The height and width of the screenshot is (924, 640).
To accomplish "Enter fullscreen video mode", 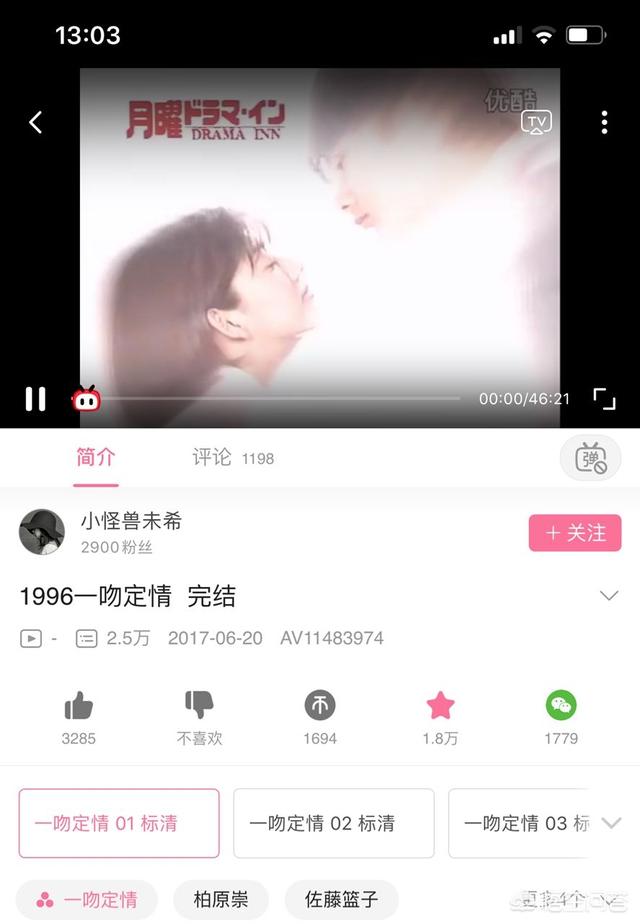I will pos(604,399).
